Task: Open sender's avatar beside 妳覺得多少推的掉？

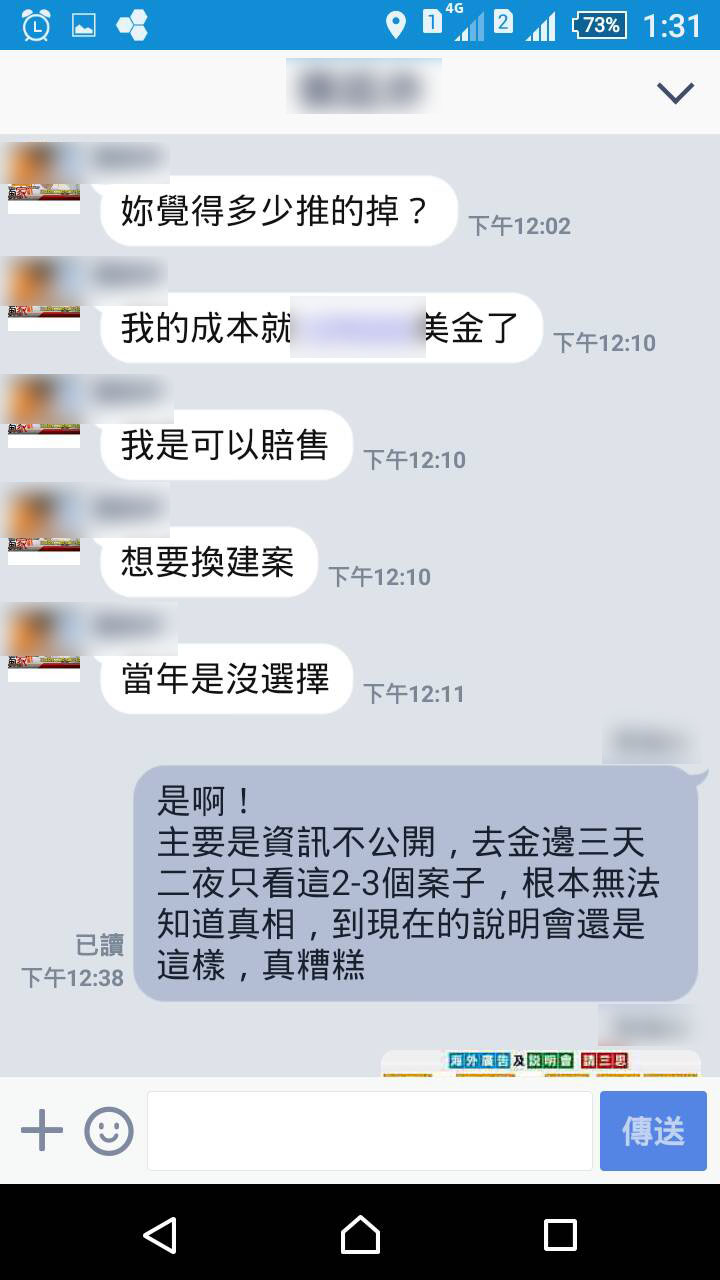Action: [x=44, y=178]
